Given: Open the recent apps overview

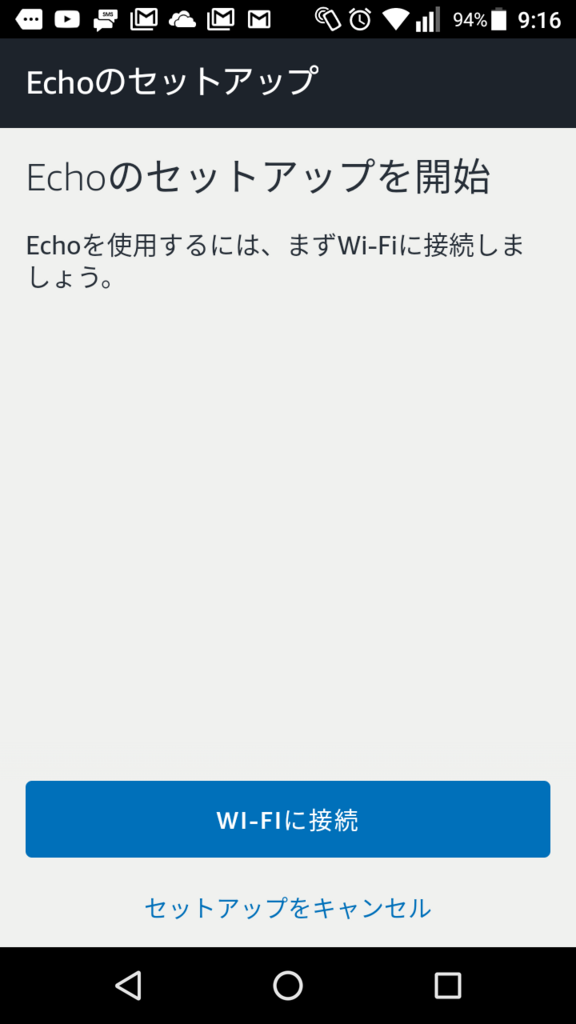Looking at the screenshot, I should coord(448,985).
